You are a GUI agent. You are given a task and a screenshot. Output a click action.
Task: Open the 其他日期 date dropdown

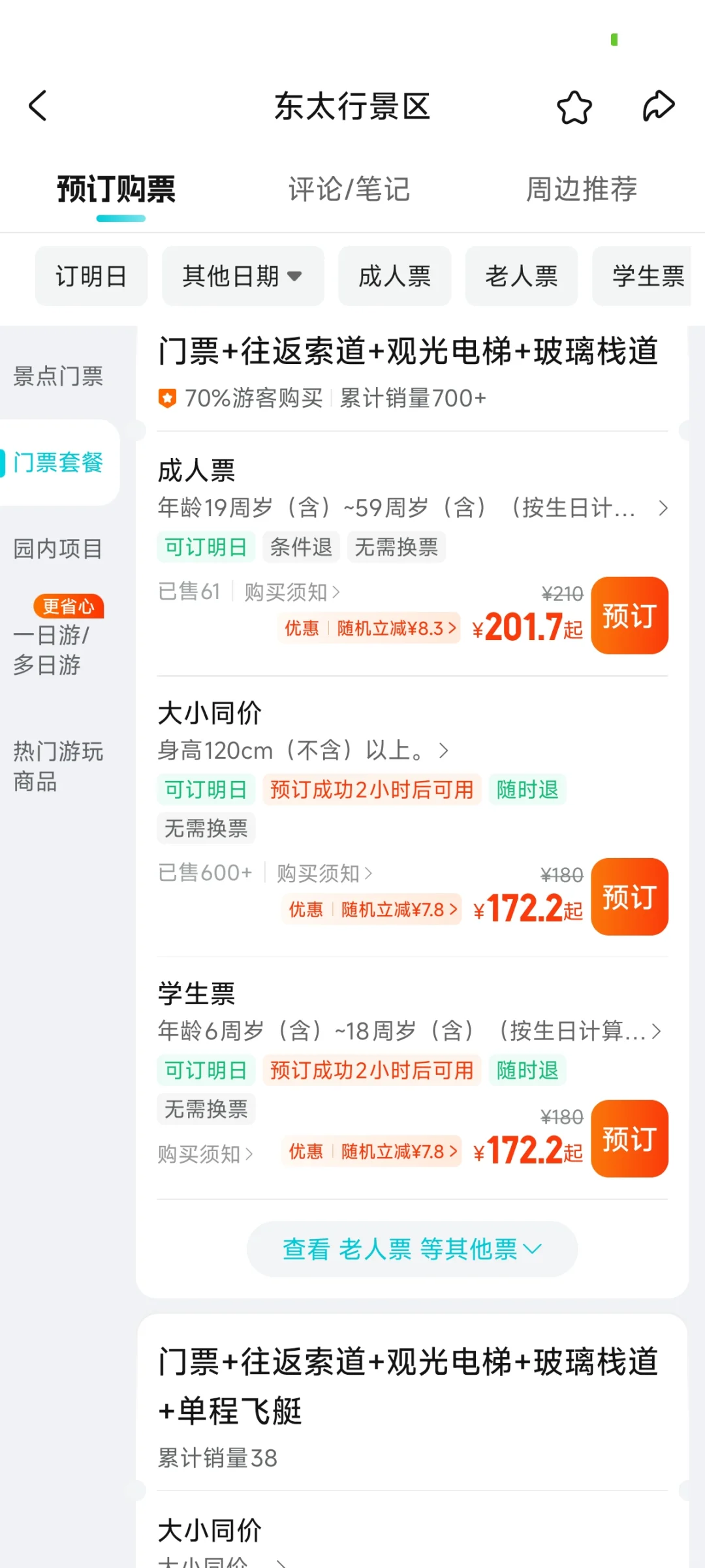[x=243, y=276]
